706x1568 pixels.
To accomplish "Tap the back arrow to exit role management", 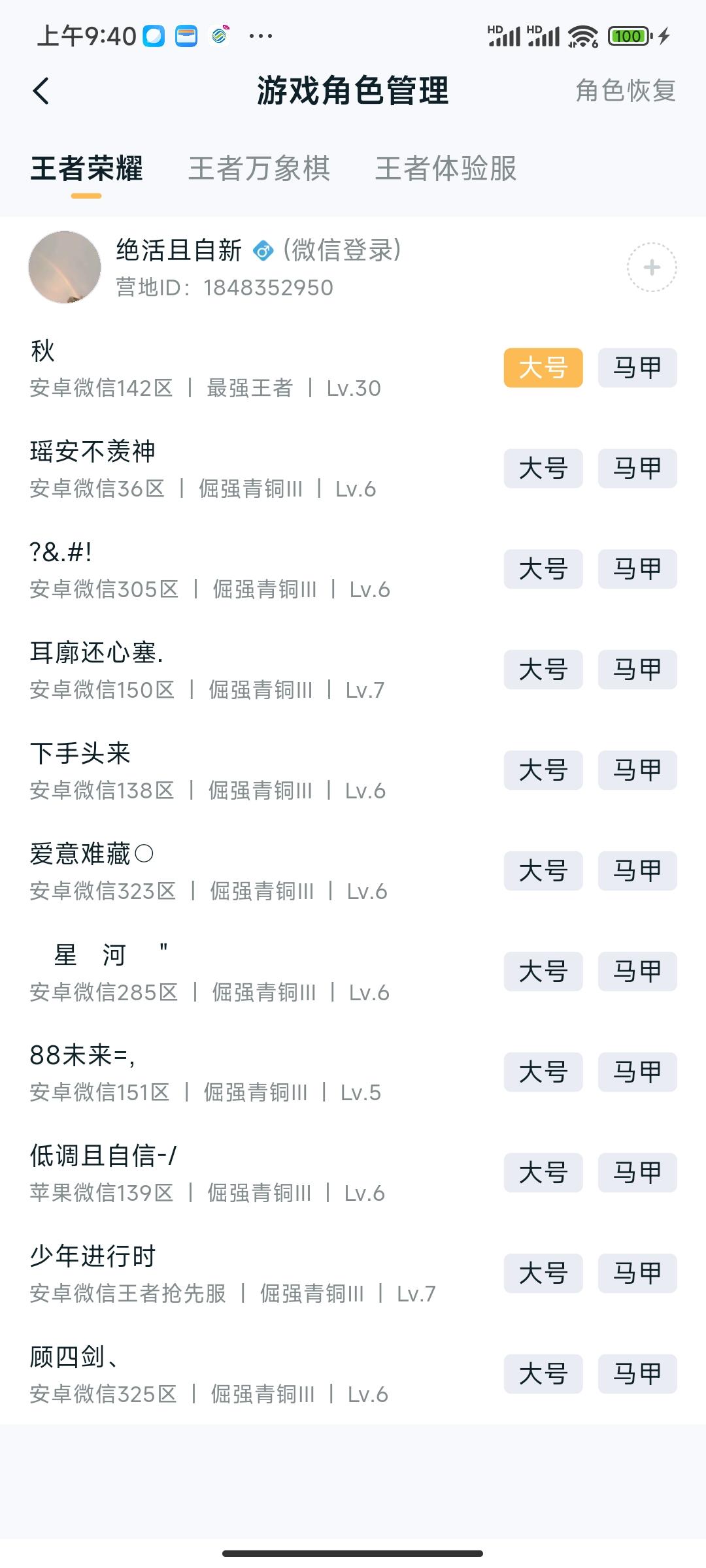I will tap(41, 91).
